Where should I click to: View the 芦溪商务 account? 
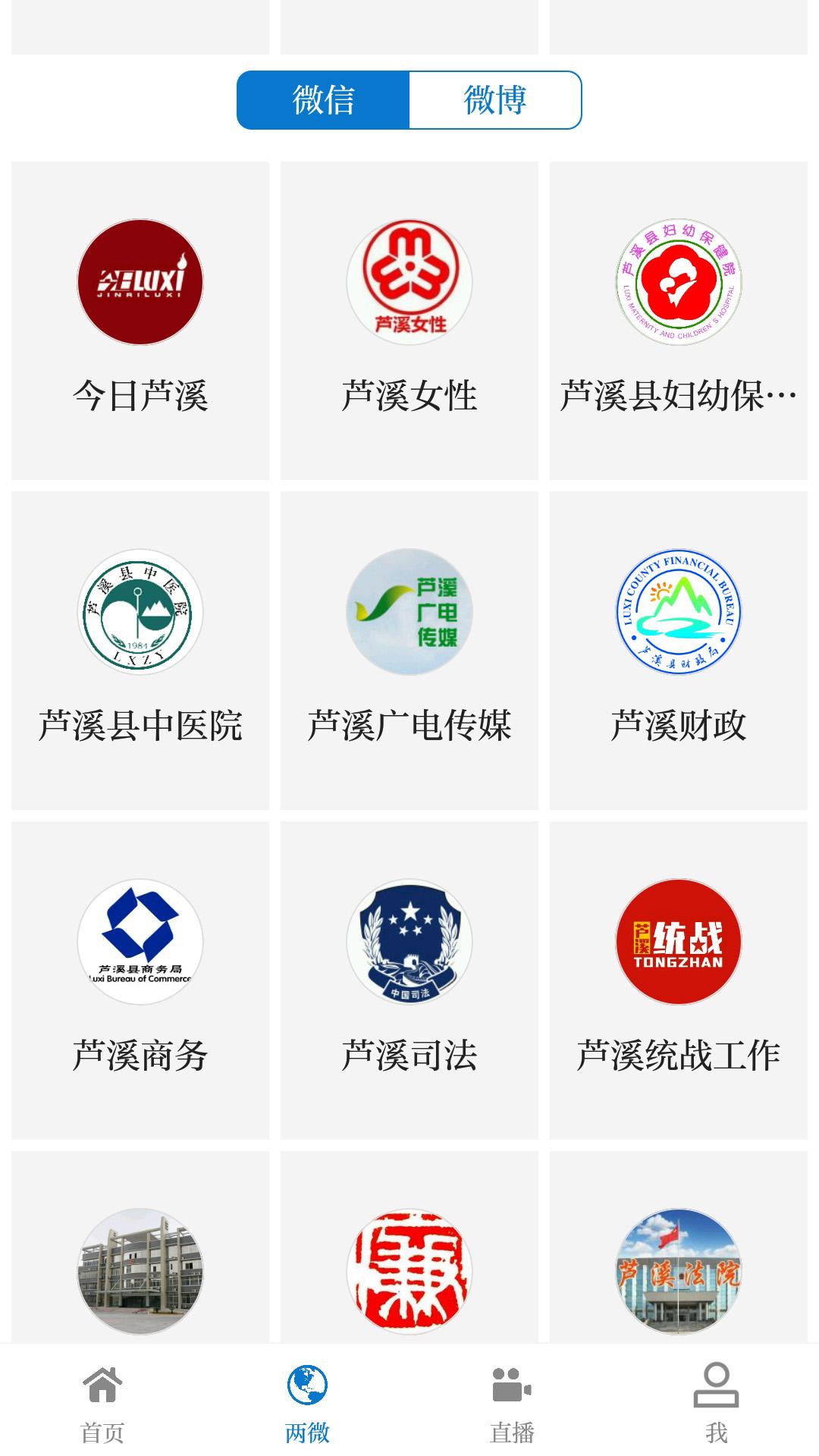coord(140,980)
